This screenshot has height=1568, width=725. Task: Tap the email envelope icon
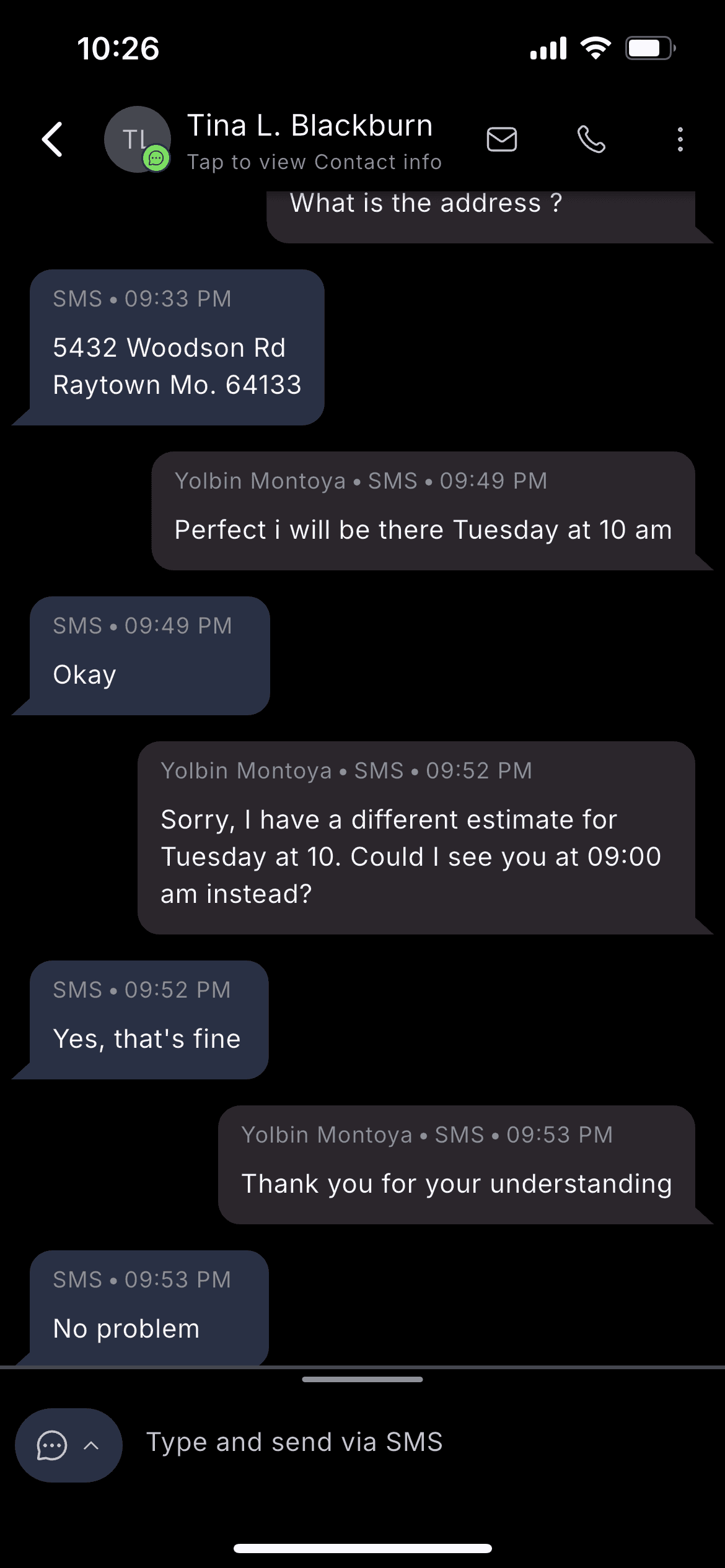pos(502,139)
